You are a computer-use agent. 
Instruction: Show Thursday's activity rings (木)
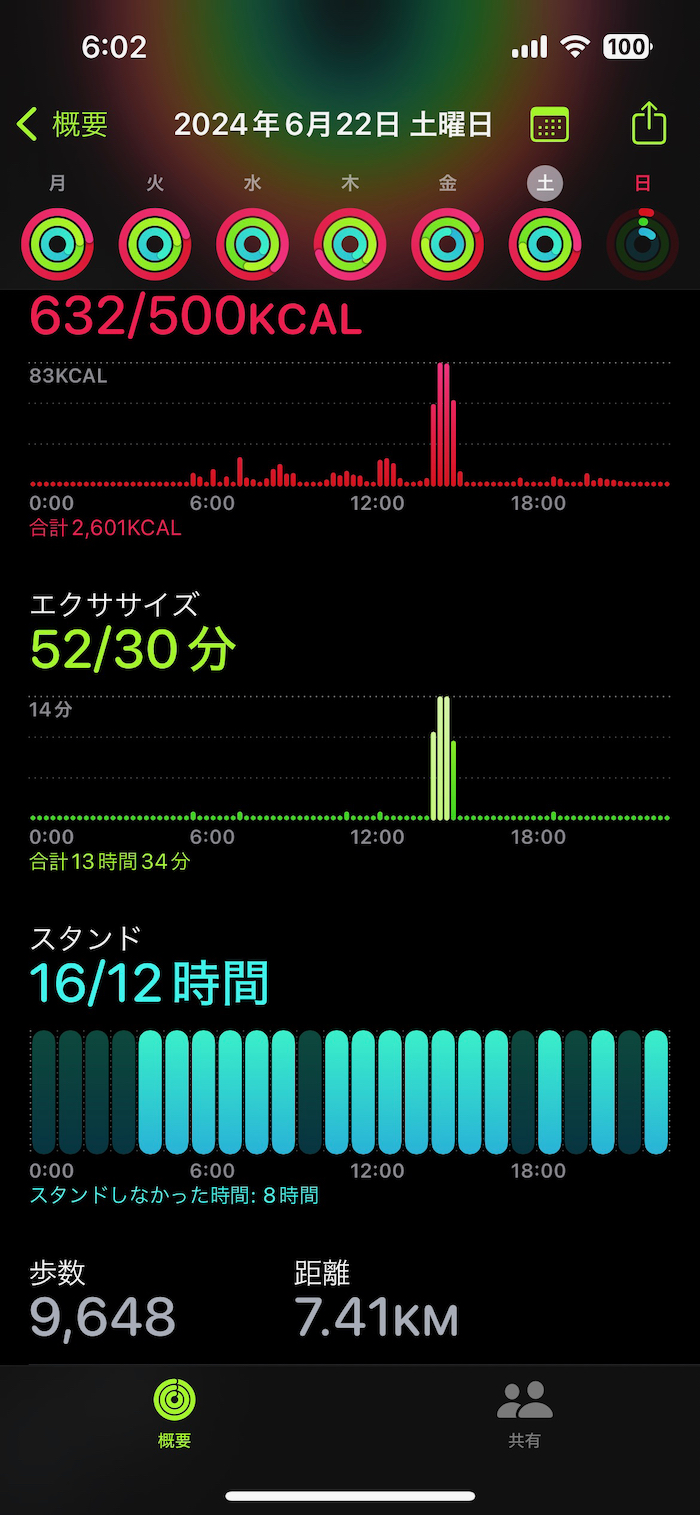tap(350, 243)
